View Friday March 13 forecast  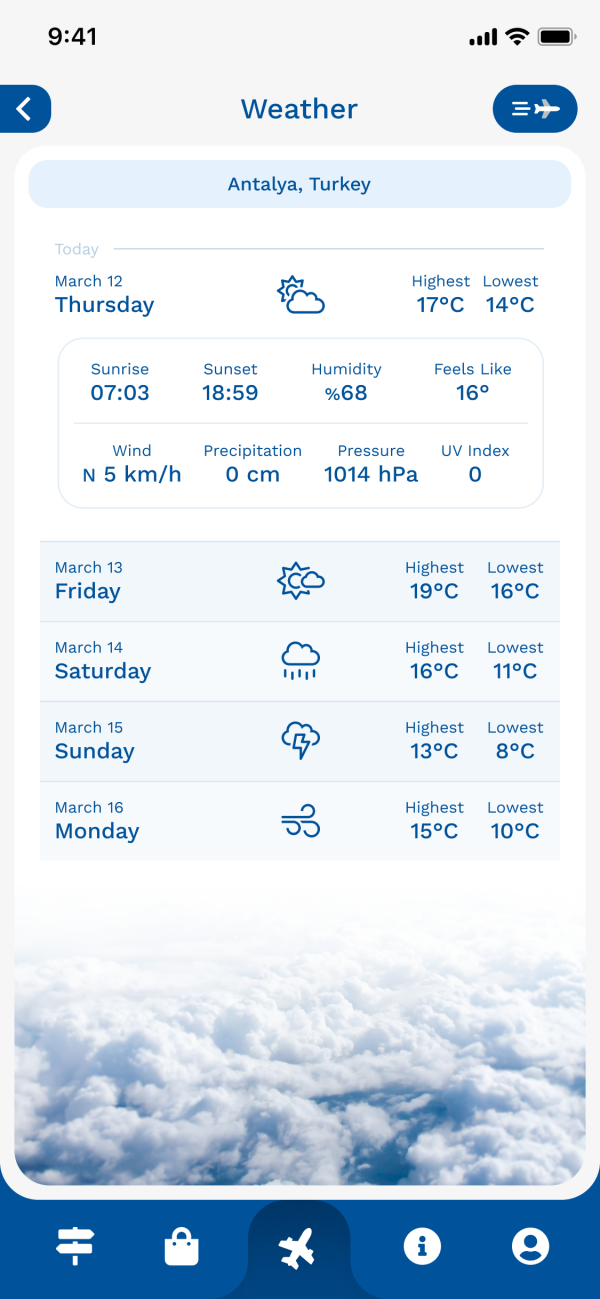point(299,581)
